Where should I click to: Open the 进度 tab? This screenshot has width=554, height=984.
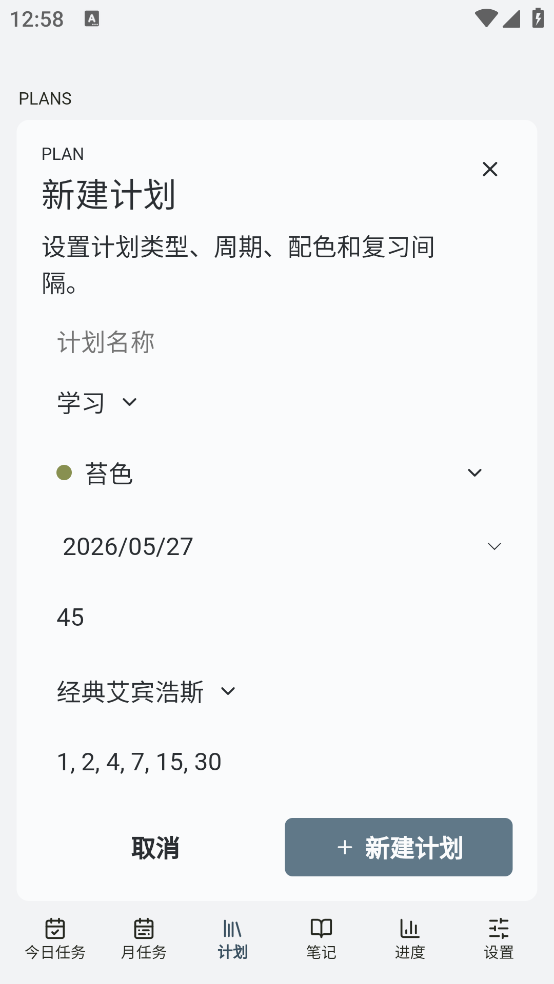click(410, 939)
